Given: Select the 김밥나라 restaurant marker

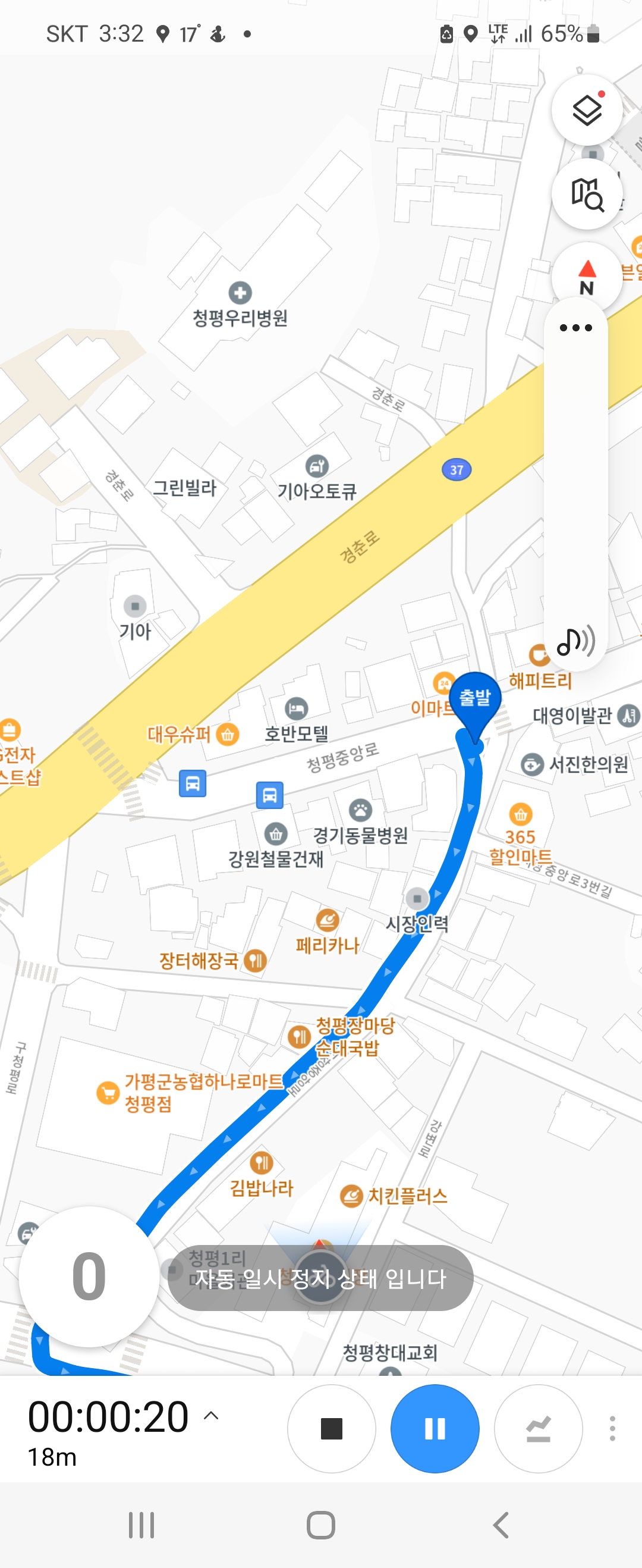Looking at the screenshot, I should click(x=261, y=1164).
